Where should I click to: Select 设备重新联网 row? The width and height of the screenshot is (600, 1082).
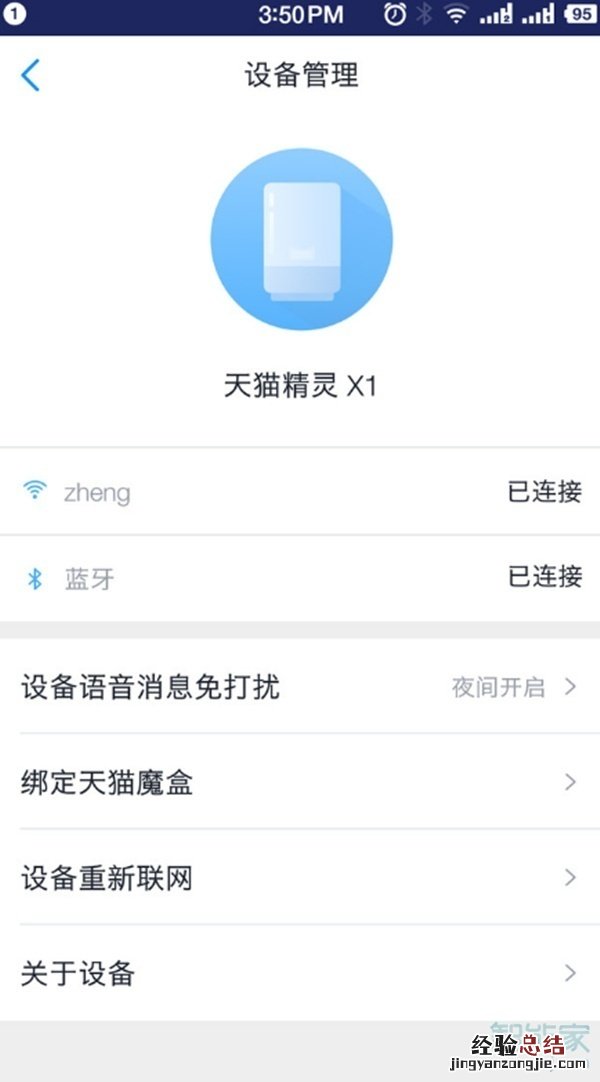(300, 878)
